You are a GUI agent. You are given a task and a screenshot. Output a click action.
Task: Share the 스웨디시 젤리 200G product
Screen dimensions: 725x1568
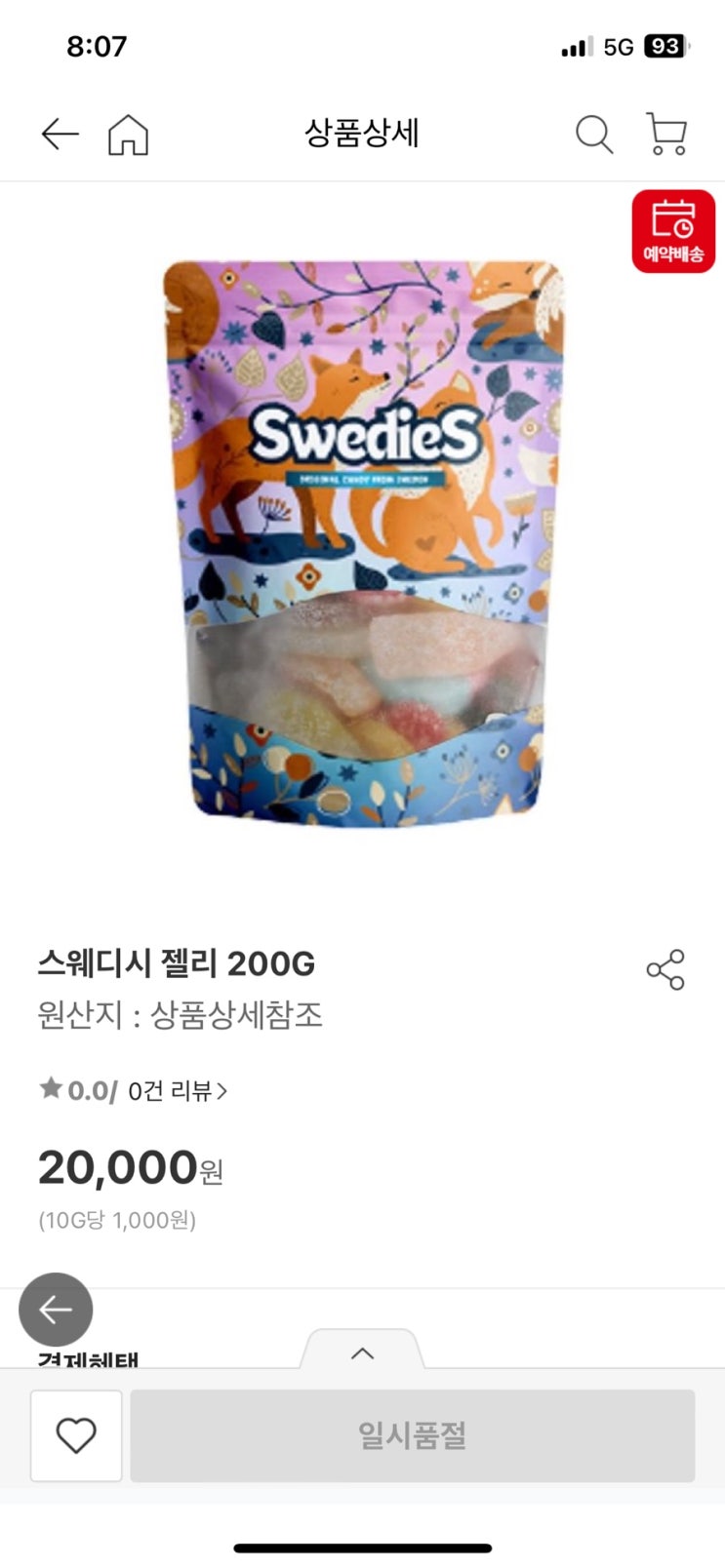click(665, 969)
